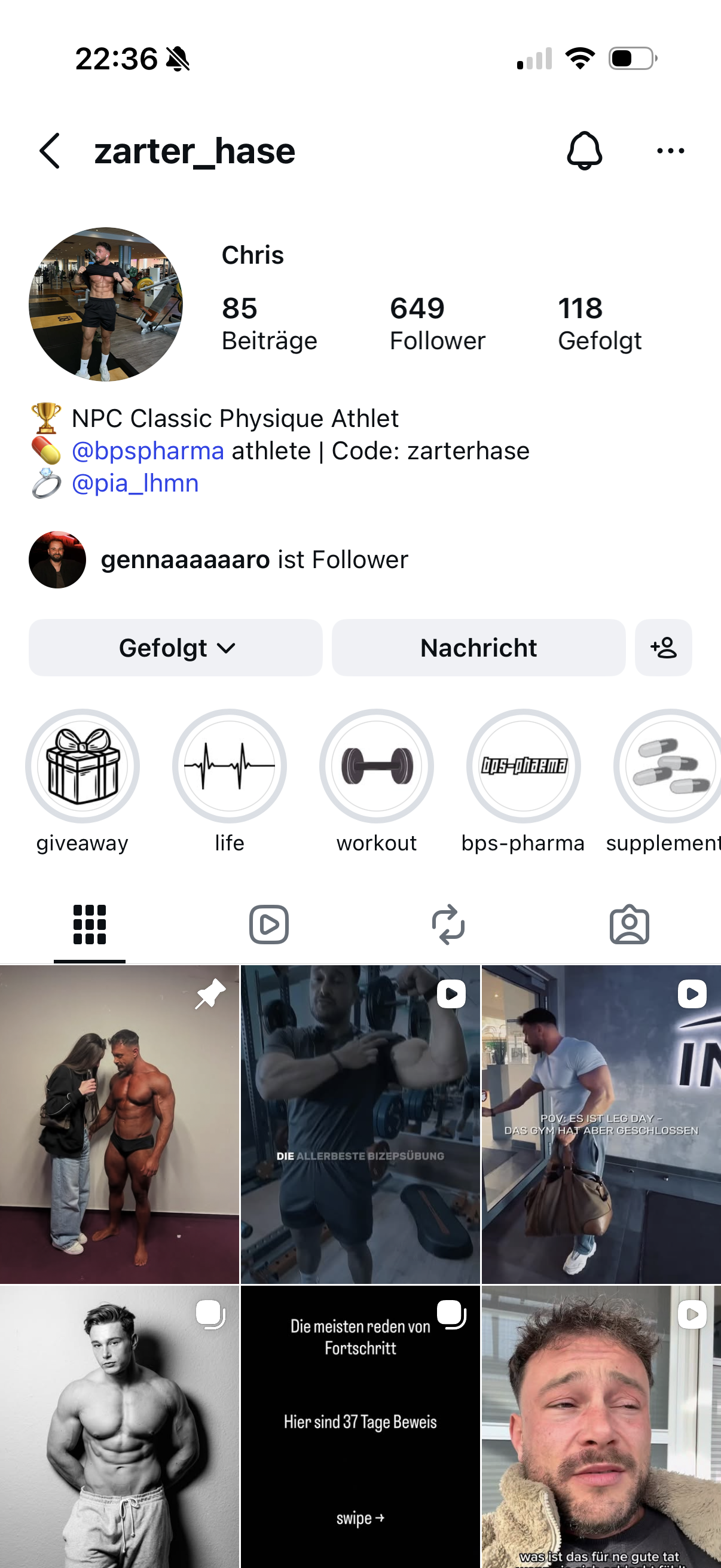Expand the Gefolgt following options

tap(176, 648)
